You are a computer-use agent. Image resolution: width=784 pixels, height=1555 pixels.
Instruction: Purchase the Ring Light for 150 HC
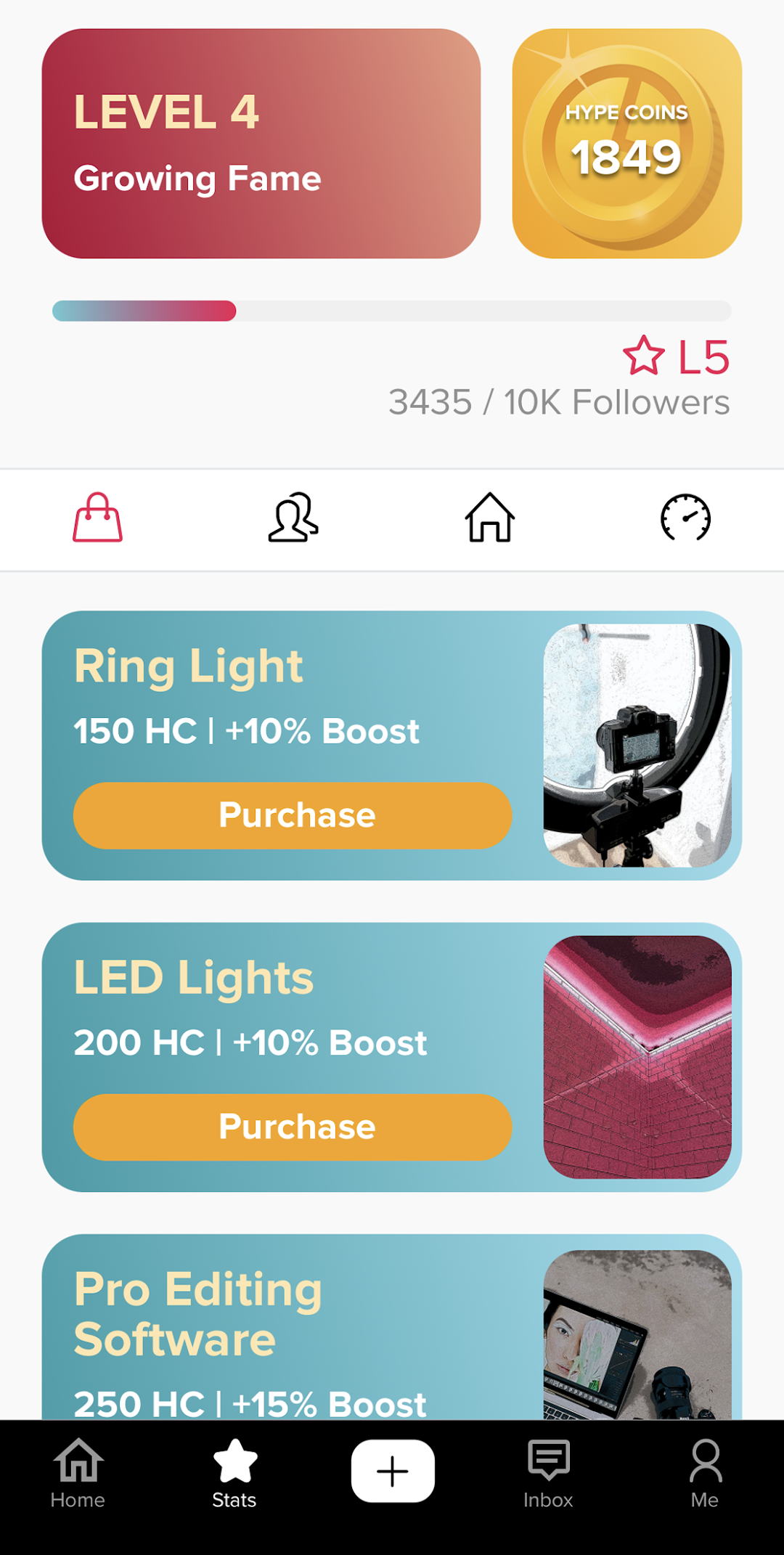[293, 815]
